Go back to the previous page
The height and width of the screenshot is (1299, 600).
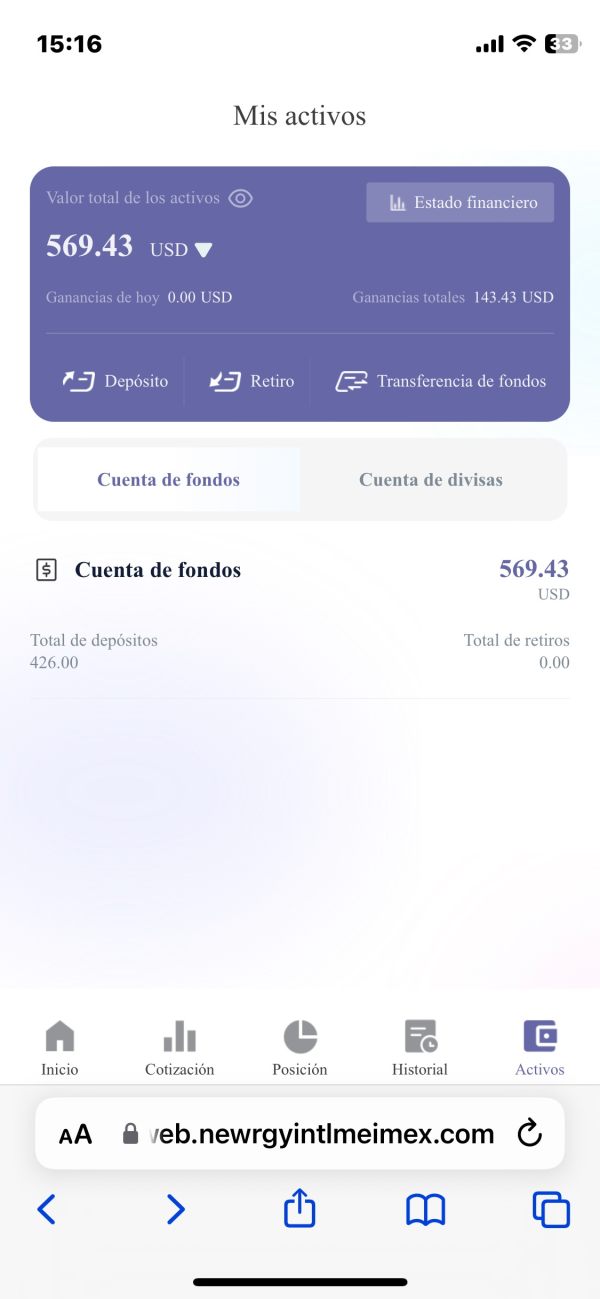46,1210
